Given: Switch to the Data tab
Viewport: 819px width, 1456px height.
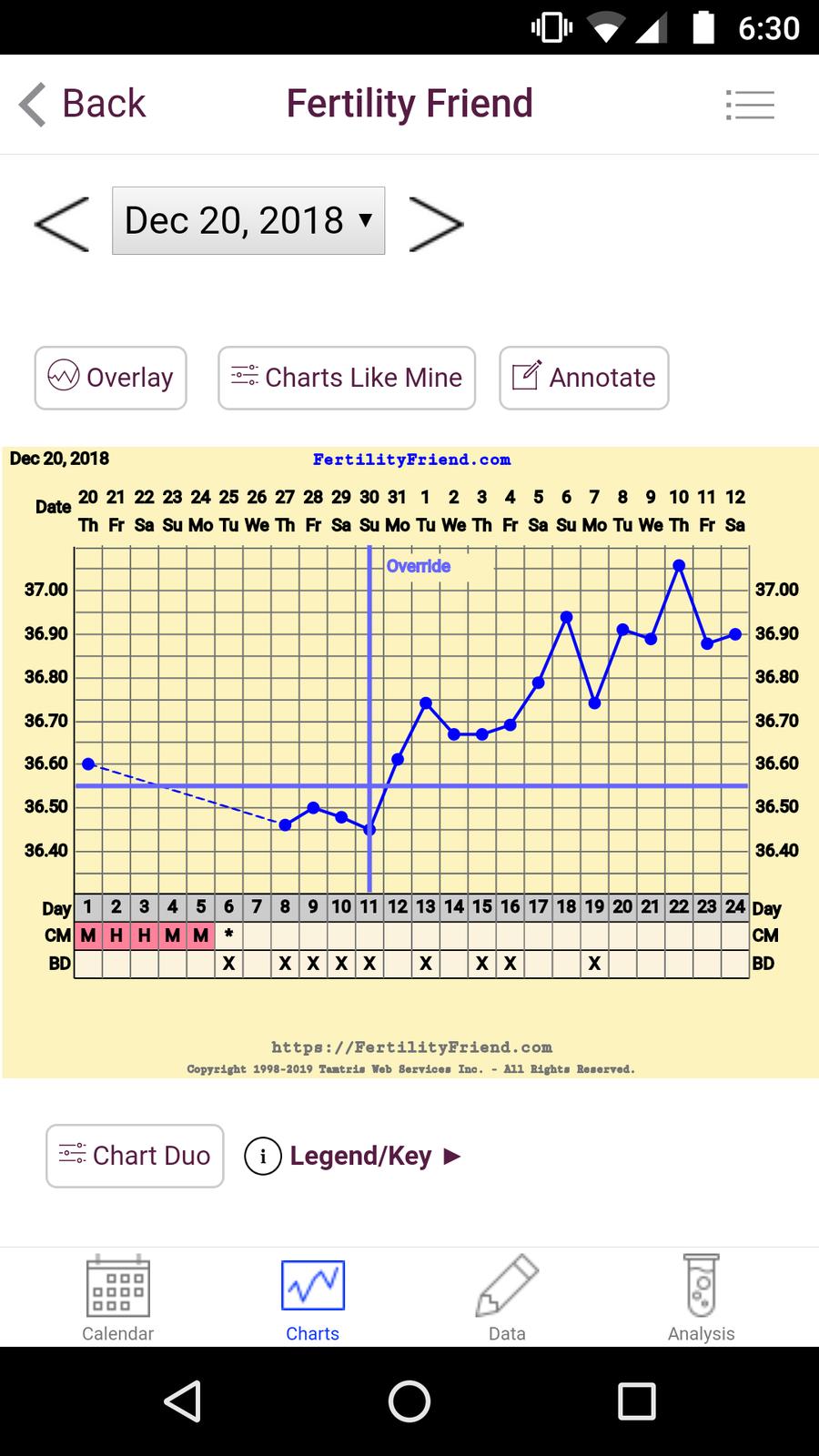Looking at the screenshot, I should coord(507,1299).
